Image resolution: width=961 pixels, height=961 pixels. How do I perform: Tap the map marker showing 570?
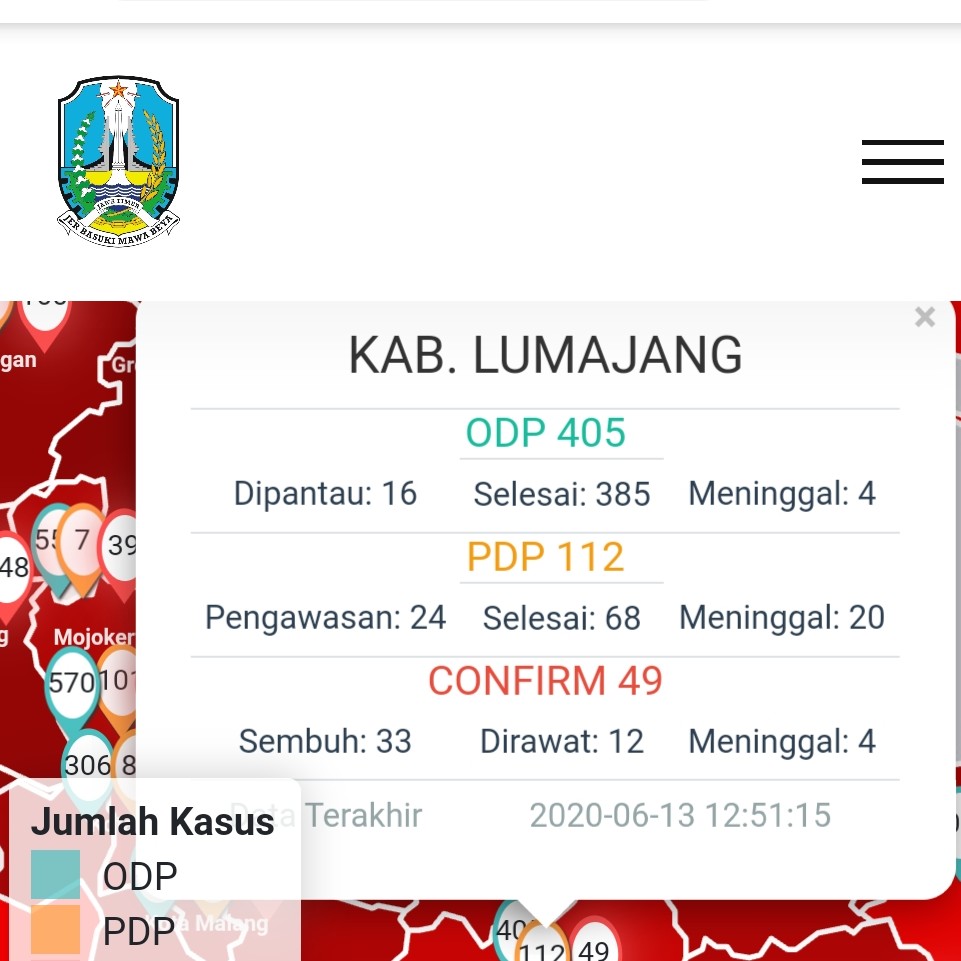(x=71, y=685)
